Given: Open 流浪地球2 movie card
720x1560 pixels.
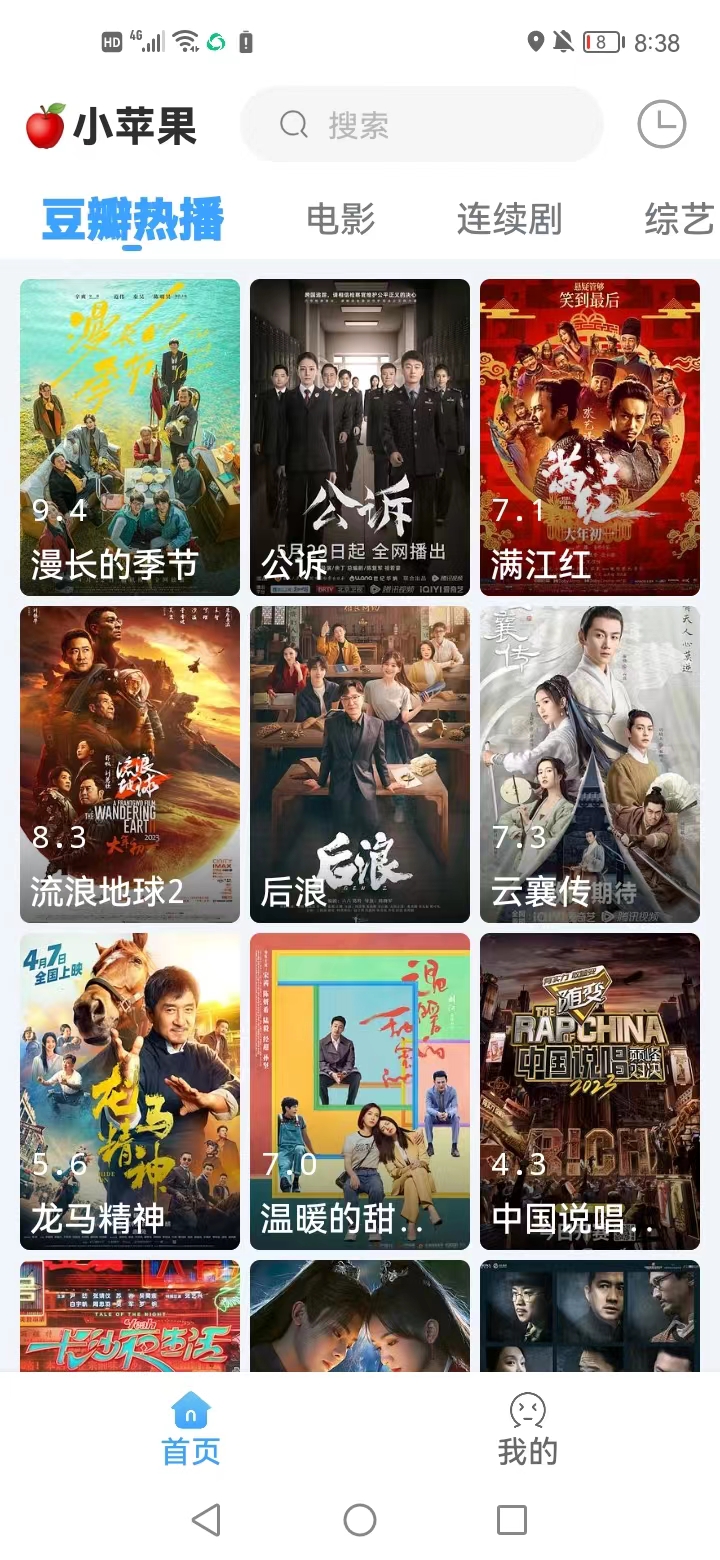Looking at the screenshot, I should [x=130, y=764].
